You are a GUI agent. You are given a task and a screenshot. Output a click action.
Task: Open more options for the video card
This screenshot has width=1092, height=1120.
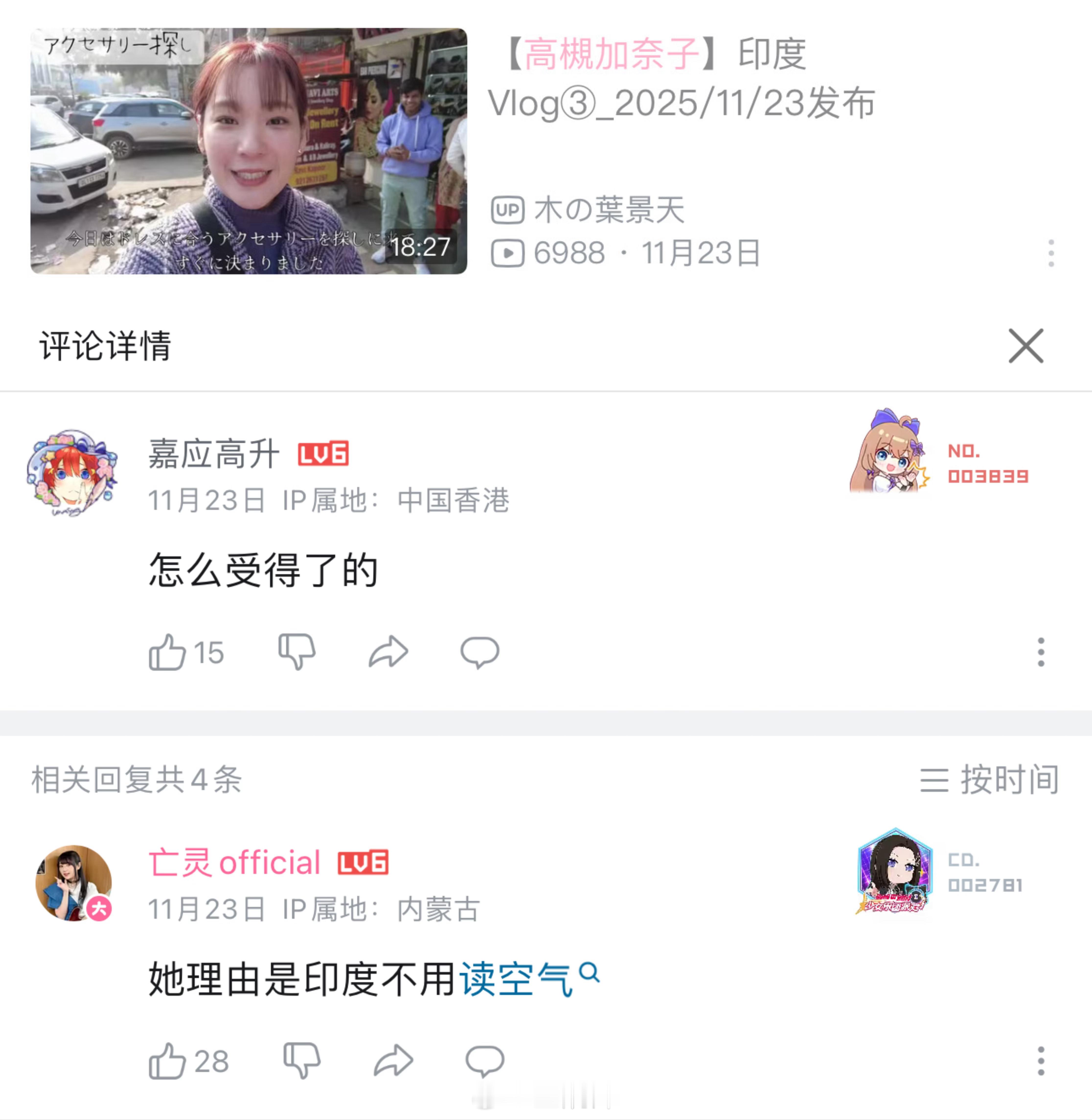tap(1051, 252)
